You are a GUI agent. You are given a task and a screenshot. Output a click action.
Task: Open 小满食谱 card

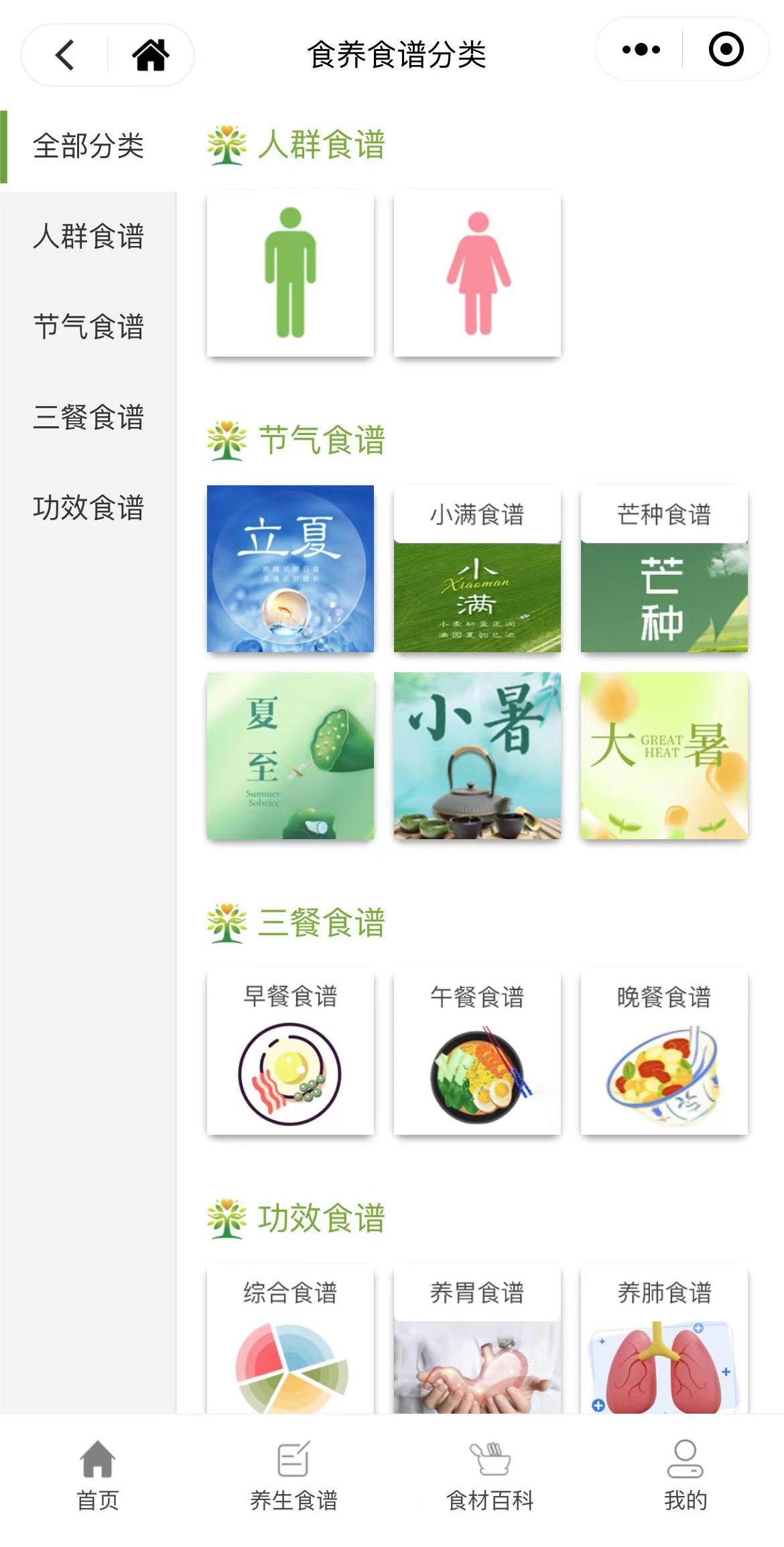tap(477, 568)
